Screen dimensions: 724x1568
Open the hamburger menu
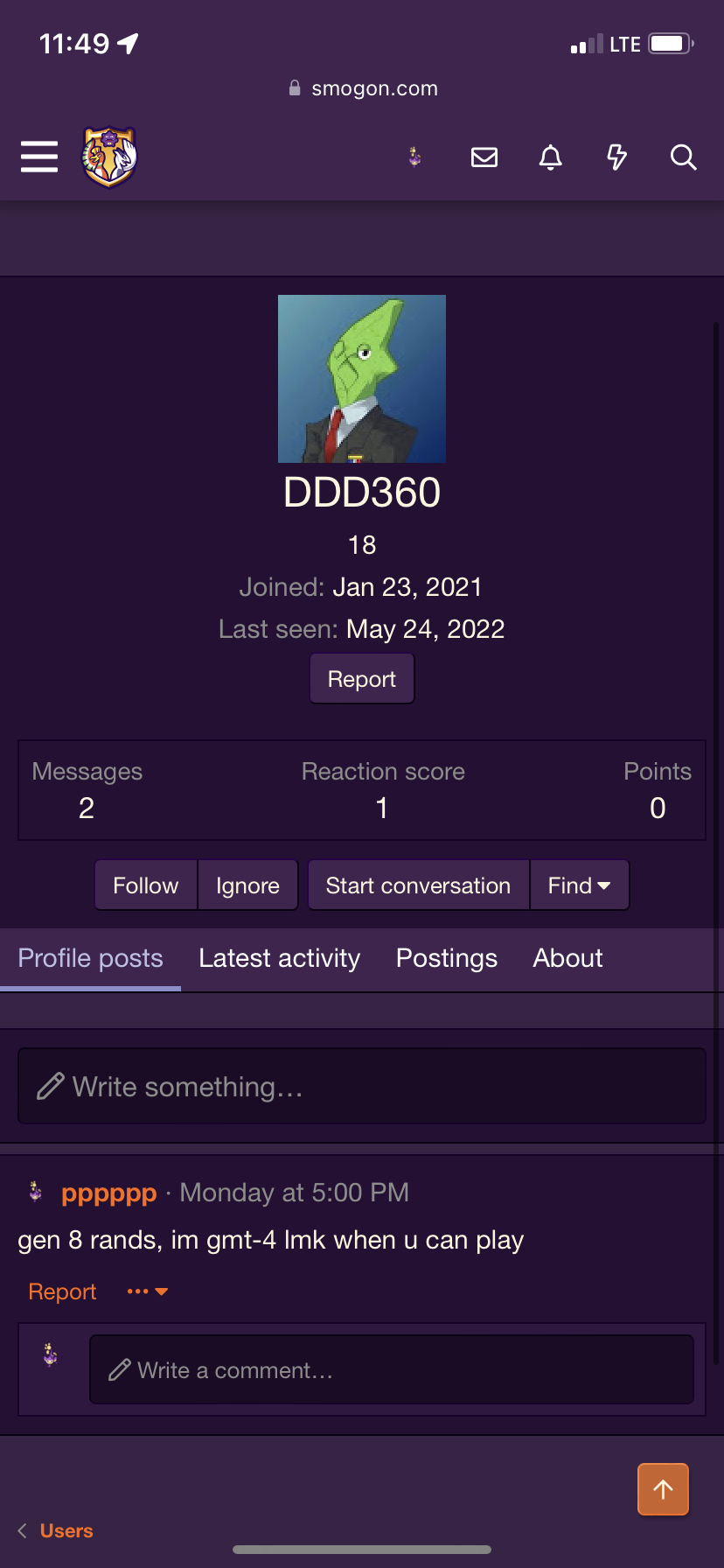coord(39,157)
